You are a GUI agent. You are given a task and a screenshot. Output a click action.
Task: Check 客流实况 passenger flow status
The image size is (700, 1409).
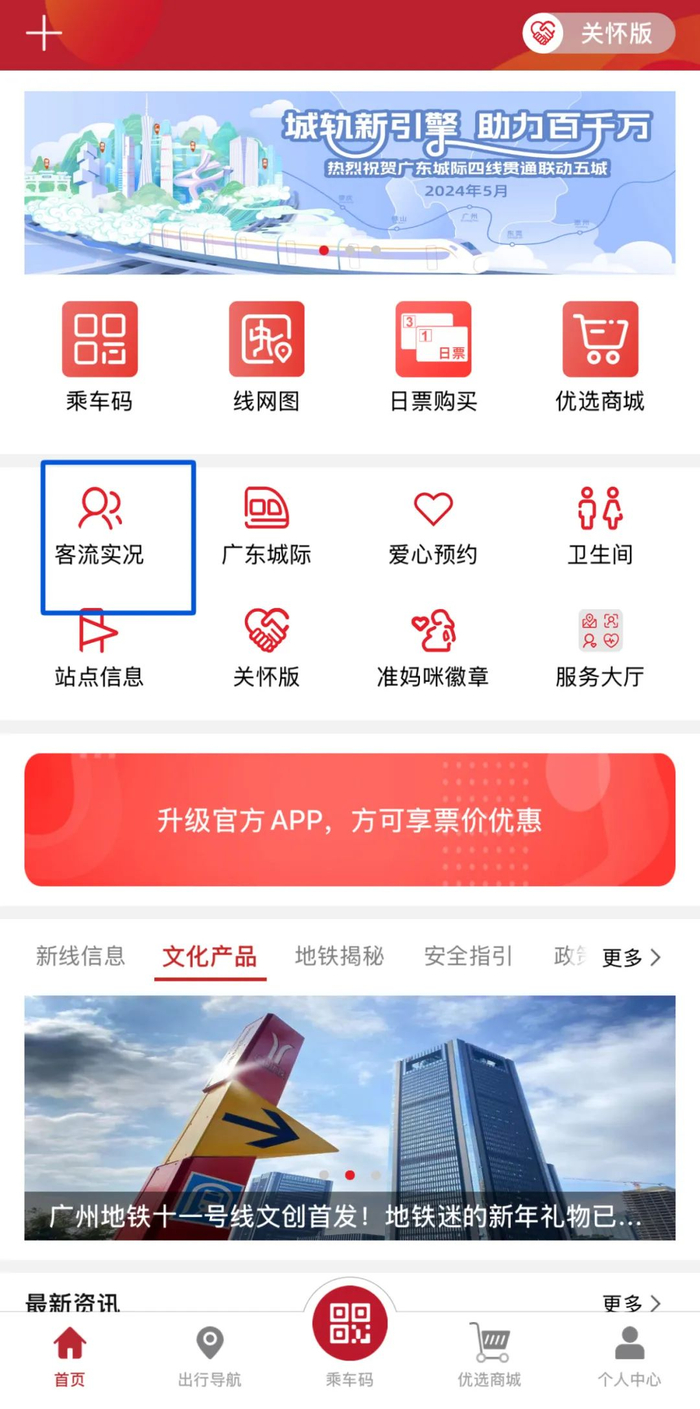[100, 526]
